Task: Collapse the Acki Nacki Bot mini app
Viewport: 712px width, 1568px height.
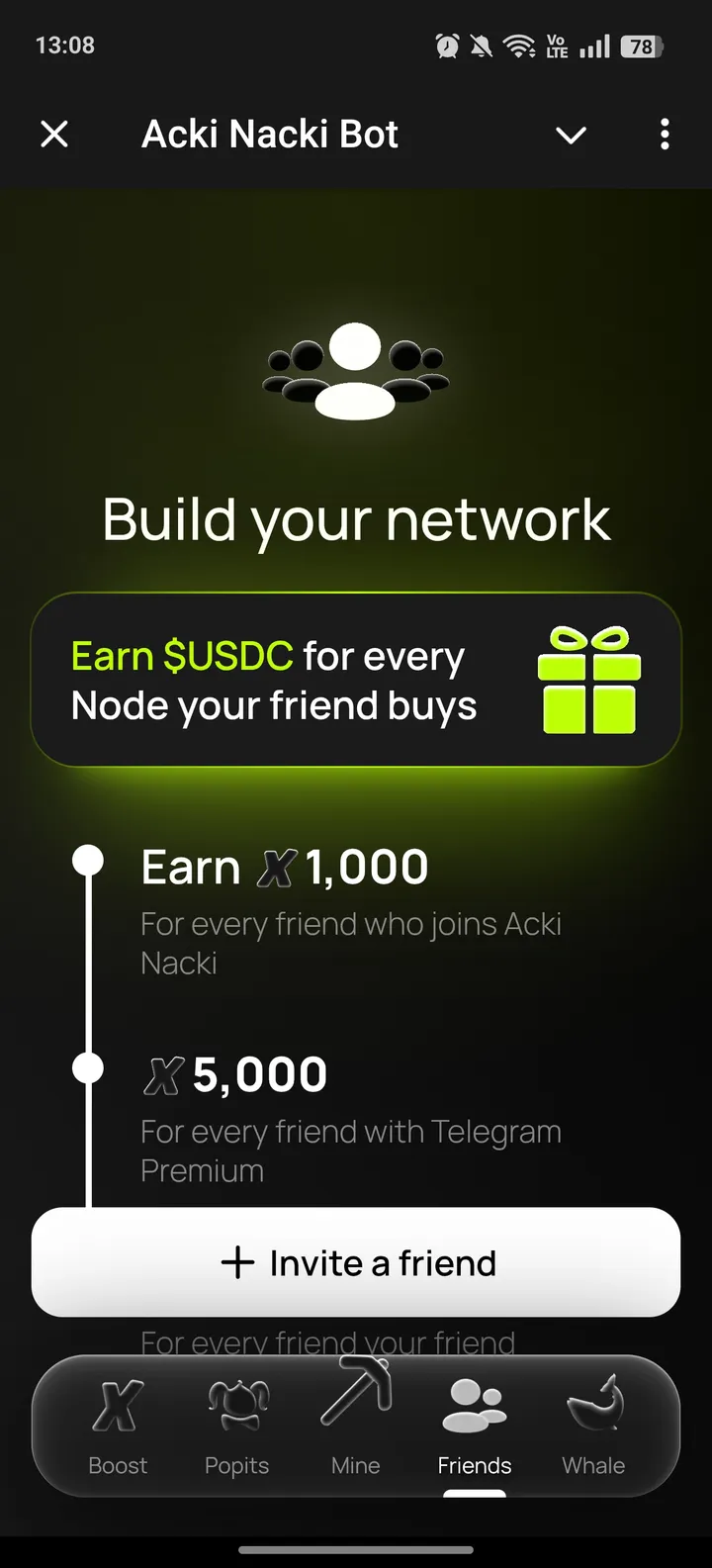Action: pyautogui.click(x=54, y=134)
